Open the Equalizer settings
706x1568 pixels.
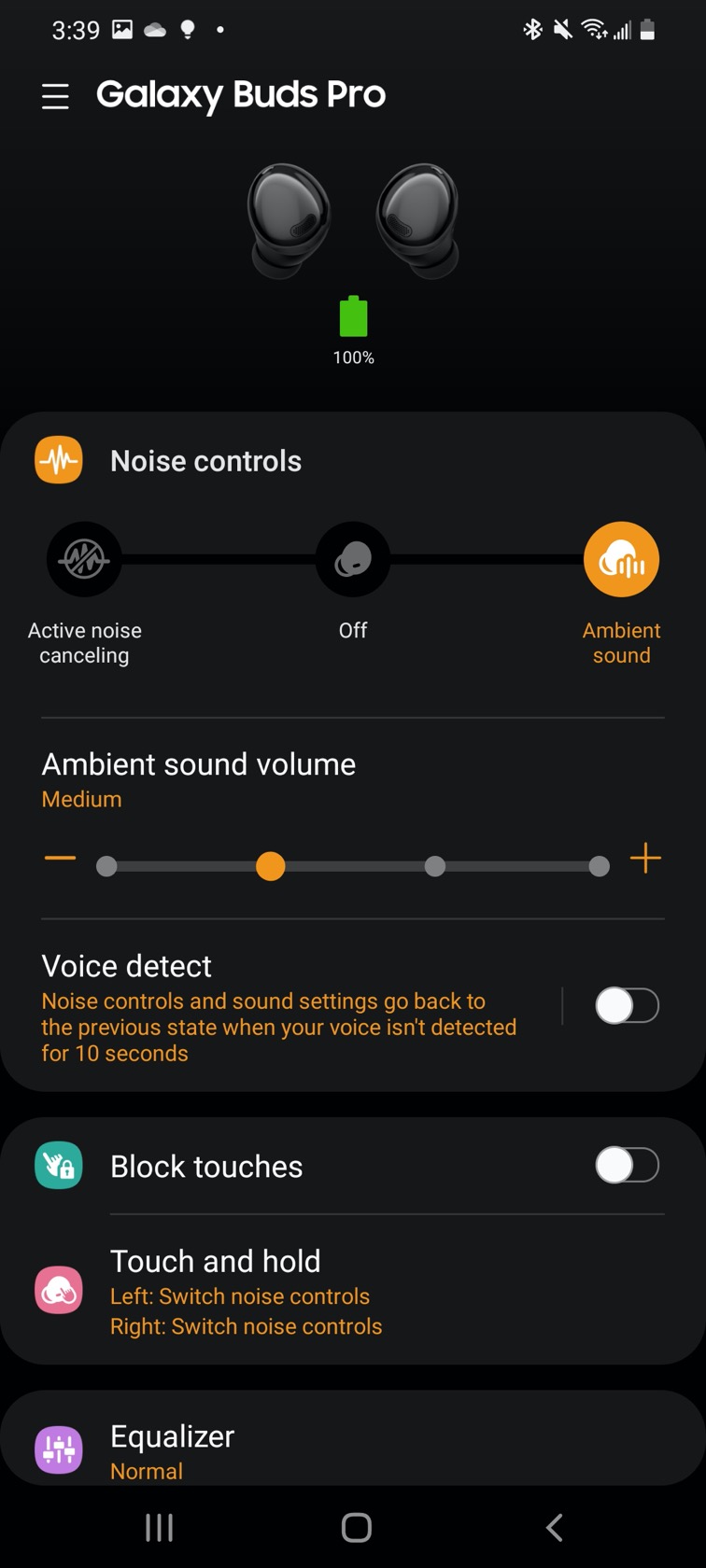pyautogui.click(x=280, y=1450)
